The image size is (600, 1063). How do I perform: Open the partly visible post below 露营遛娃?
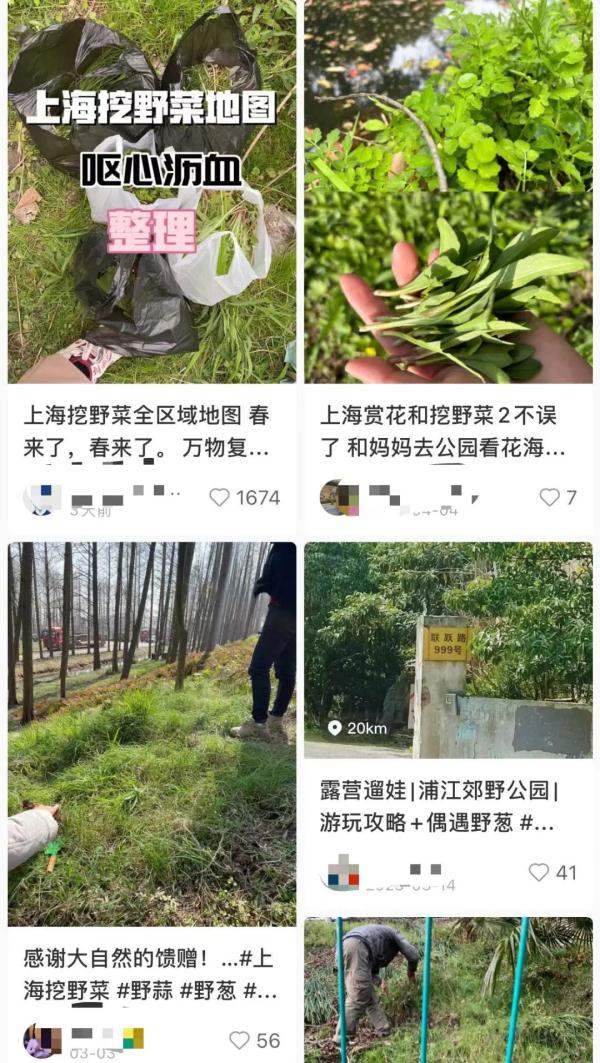[x=448, y=990]
